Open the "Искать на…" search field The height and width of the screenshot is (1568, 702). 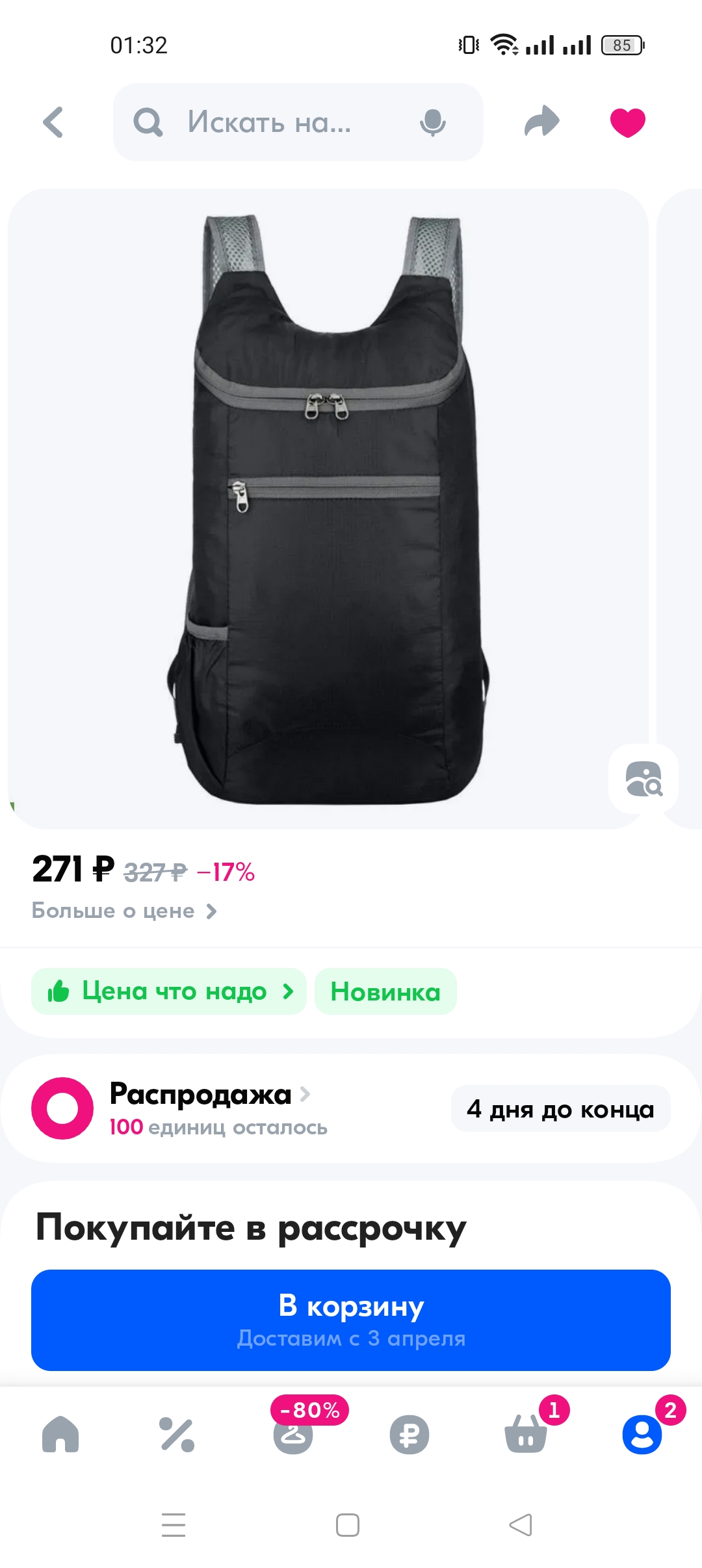pyautogui.click(x=270, y=122)
